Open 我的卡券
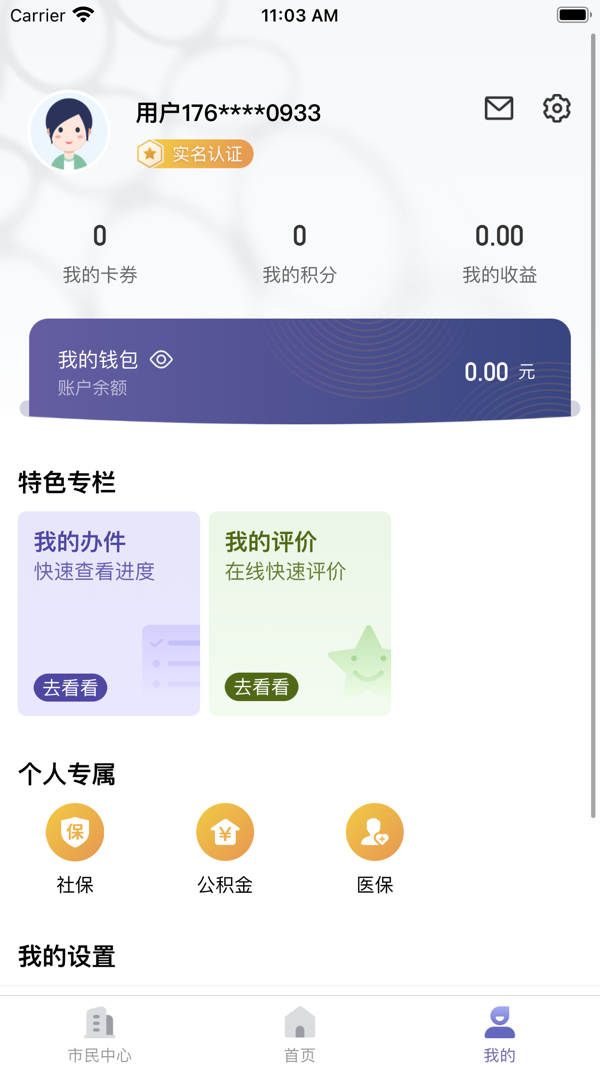Image resolution: width=600 pixels, height=1067 pixels. [100, 253]
